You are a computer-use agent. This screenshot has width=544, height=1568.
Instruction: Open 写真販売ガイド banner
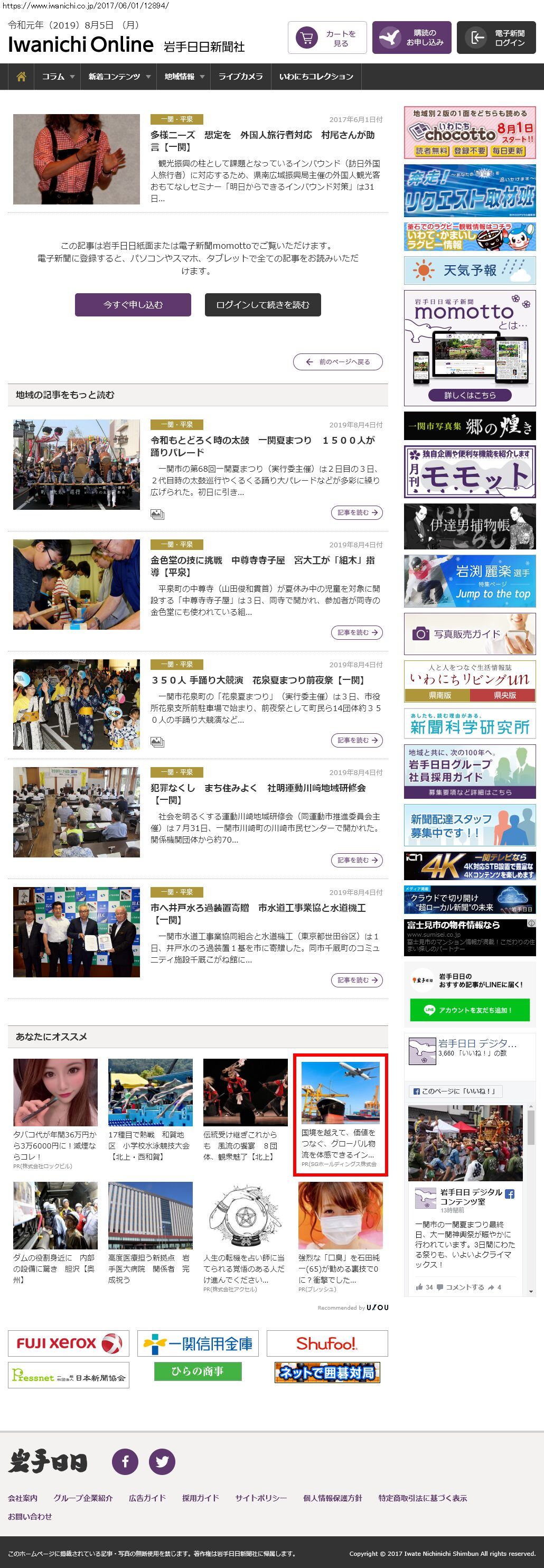point(469,633)
